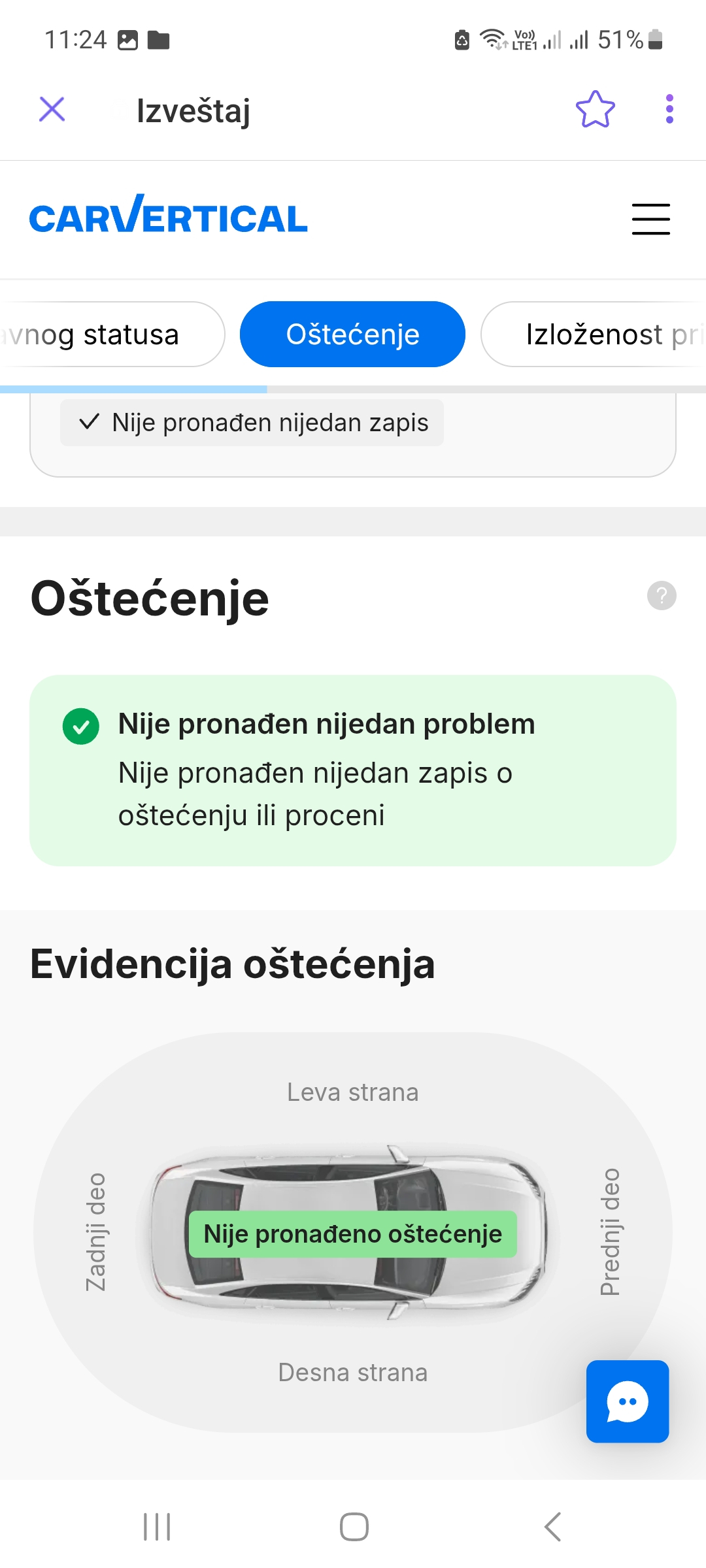Open the live chat support button
The width and height of the screenshot is (706, 1568).
[x=627, y=1401]
